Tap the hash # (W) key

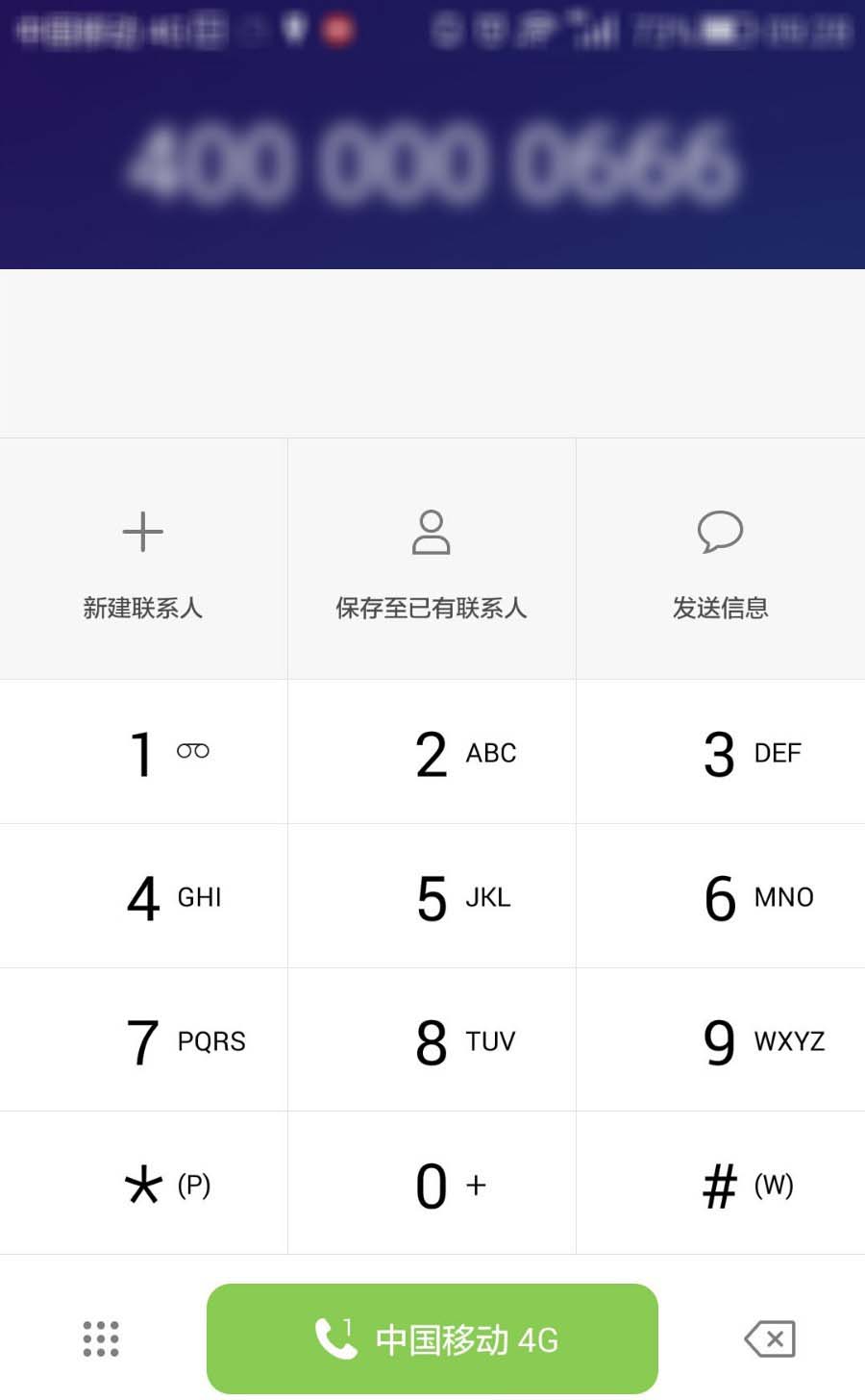721,1184
